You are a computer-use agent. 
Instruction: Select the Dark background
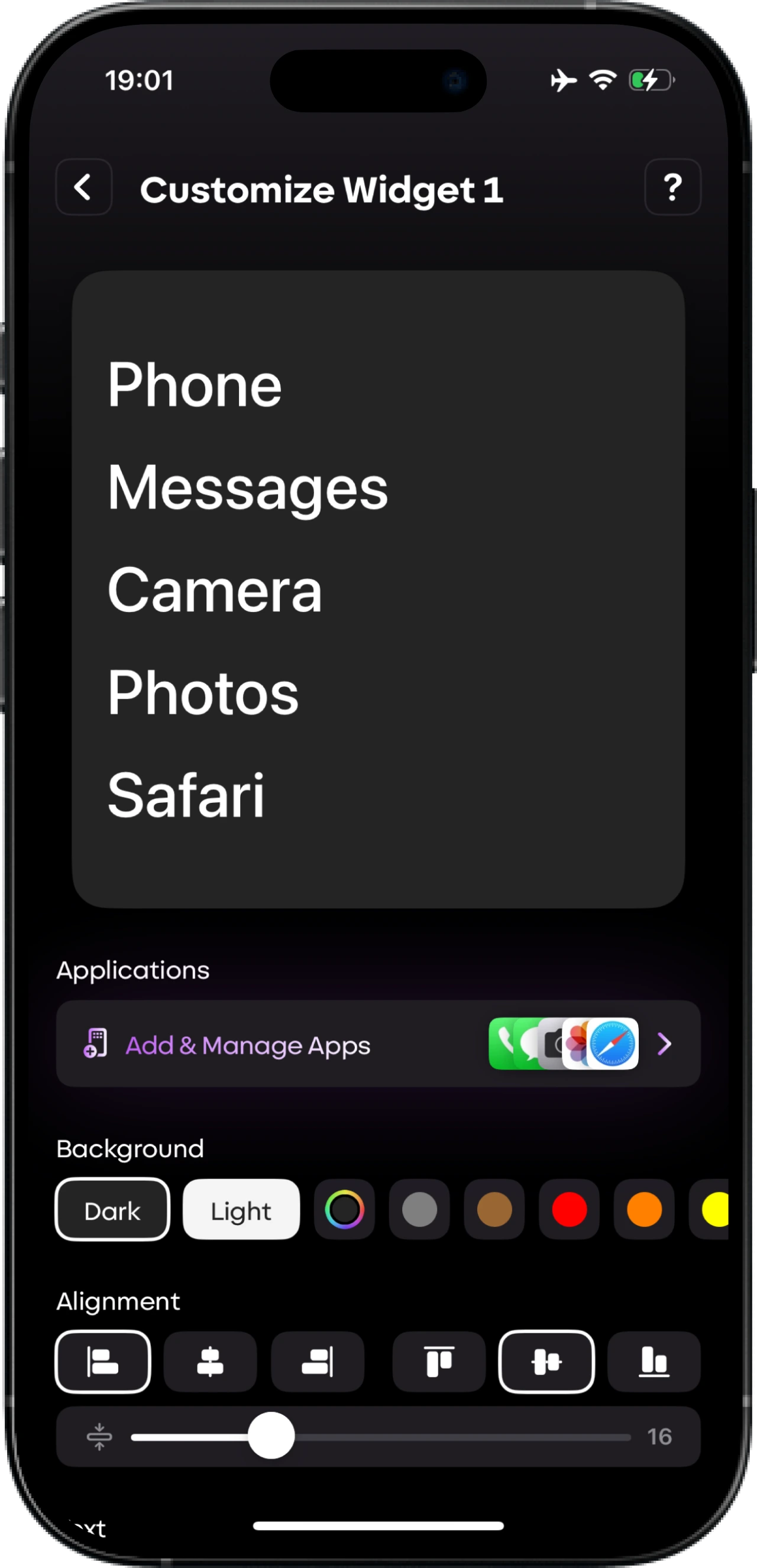tap(112, 1210)
